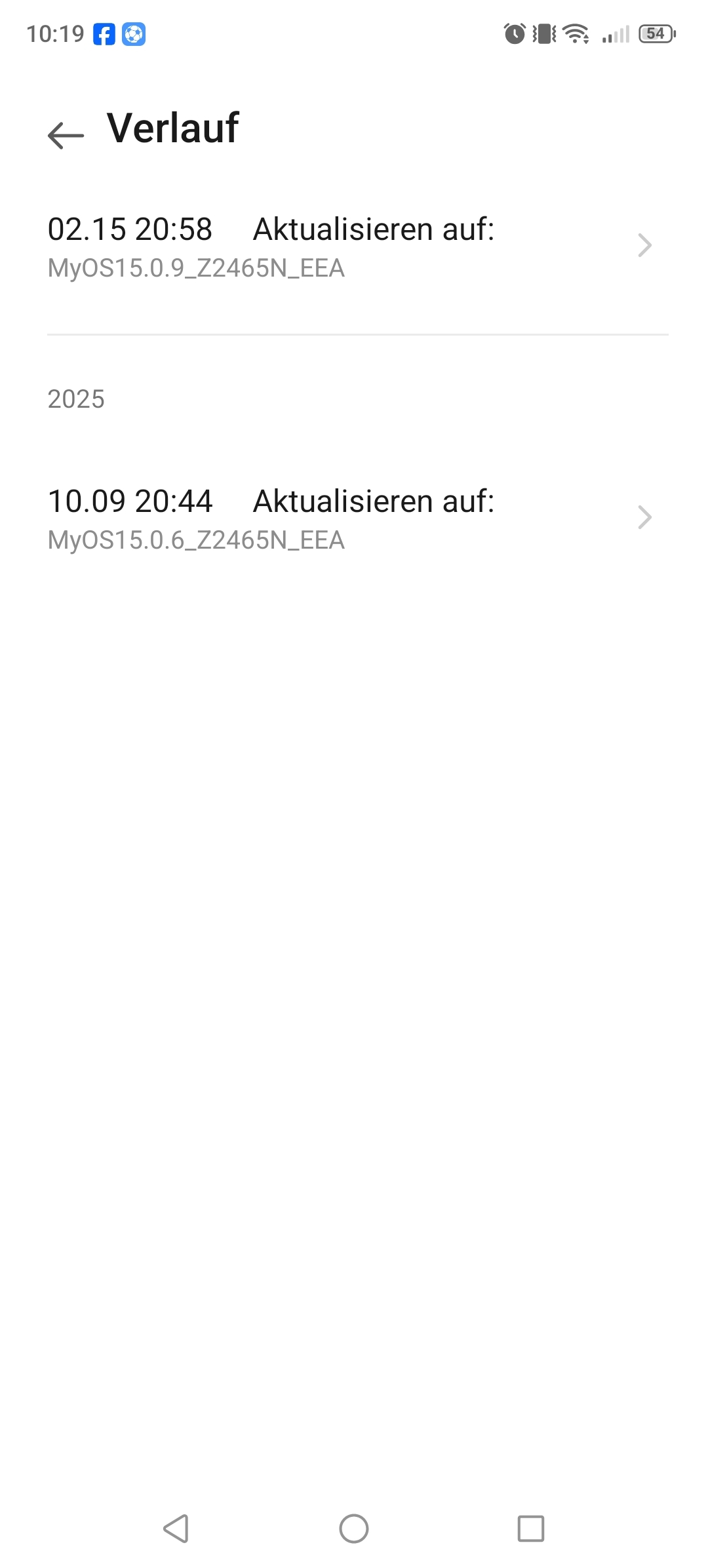Tap the system home button
The image size is (708, 1568).
pyautogui.click(x=354, y=1528)
